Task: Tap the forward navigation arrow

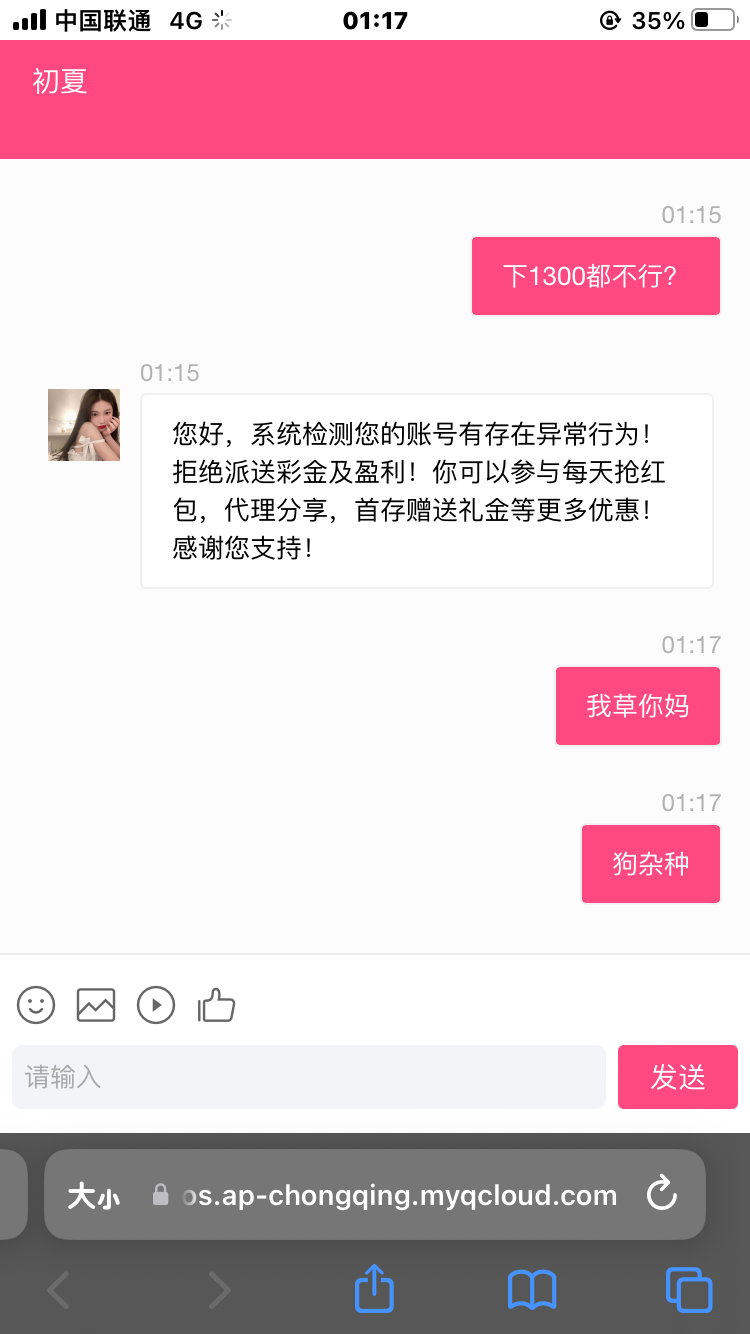Action: click(x=219, y=1289)
